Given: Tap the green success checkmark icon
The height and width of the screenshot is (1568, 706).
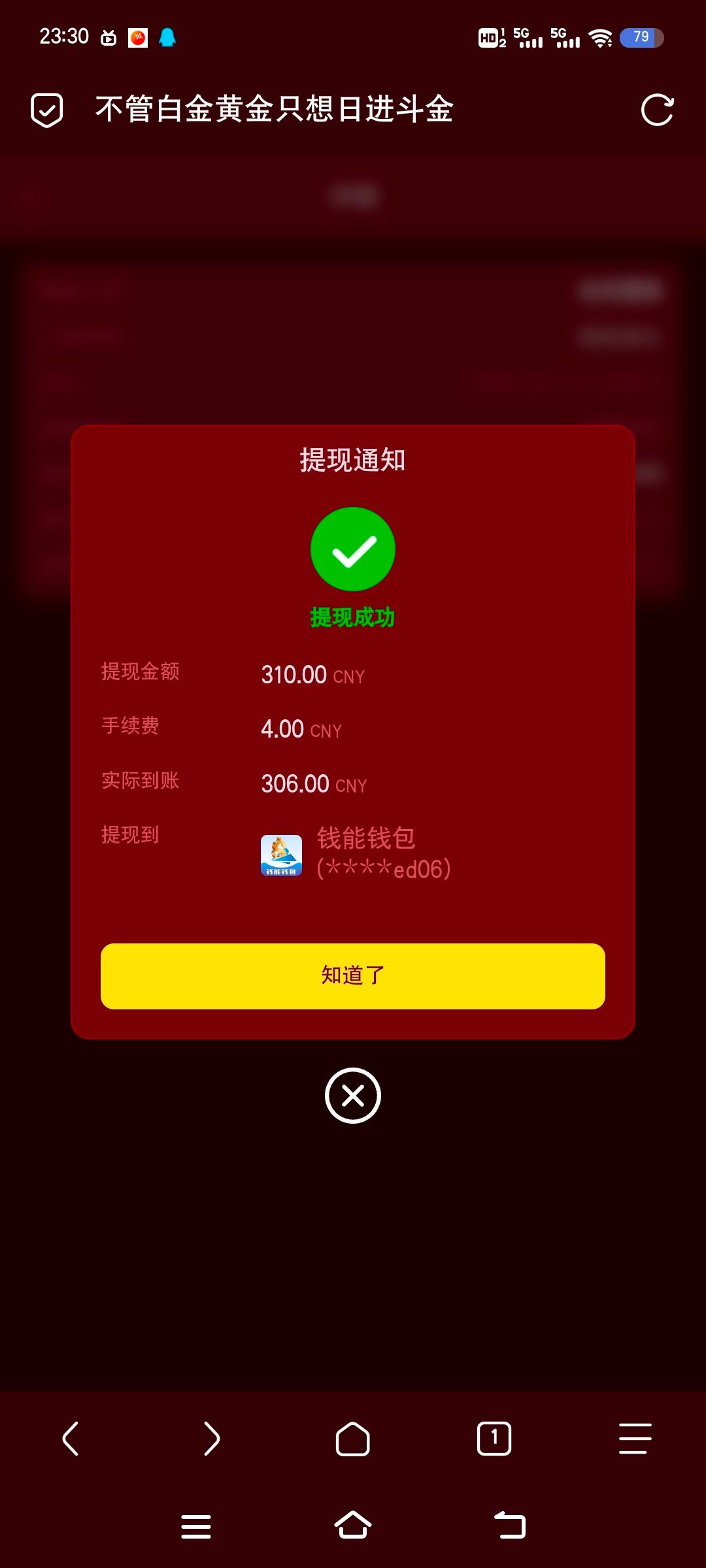Looking at the screenshot, I should [x=353, y=549].
